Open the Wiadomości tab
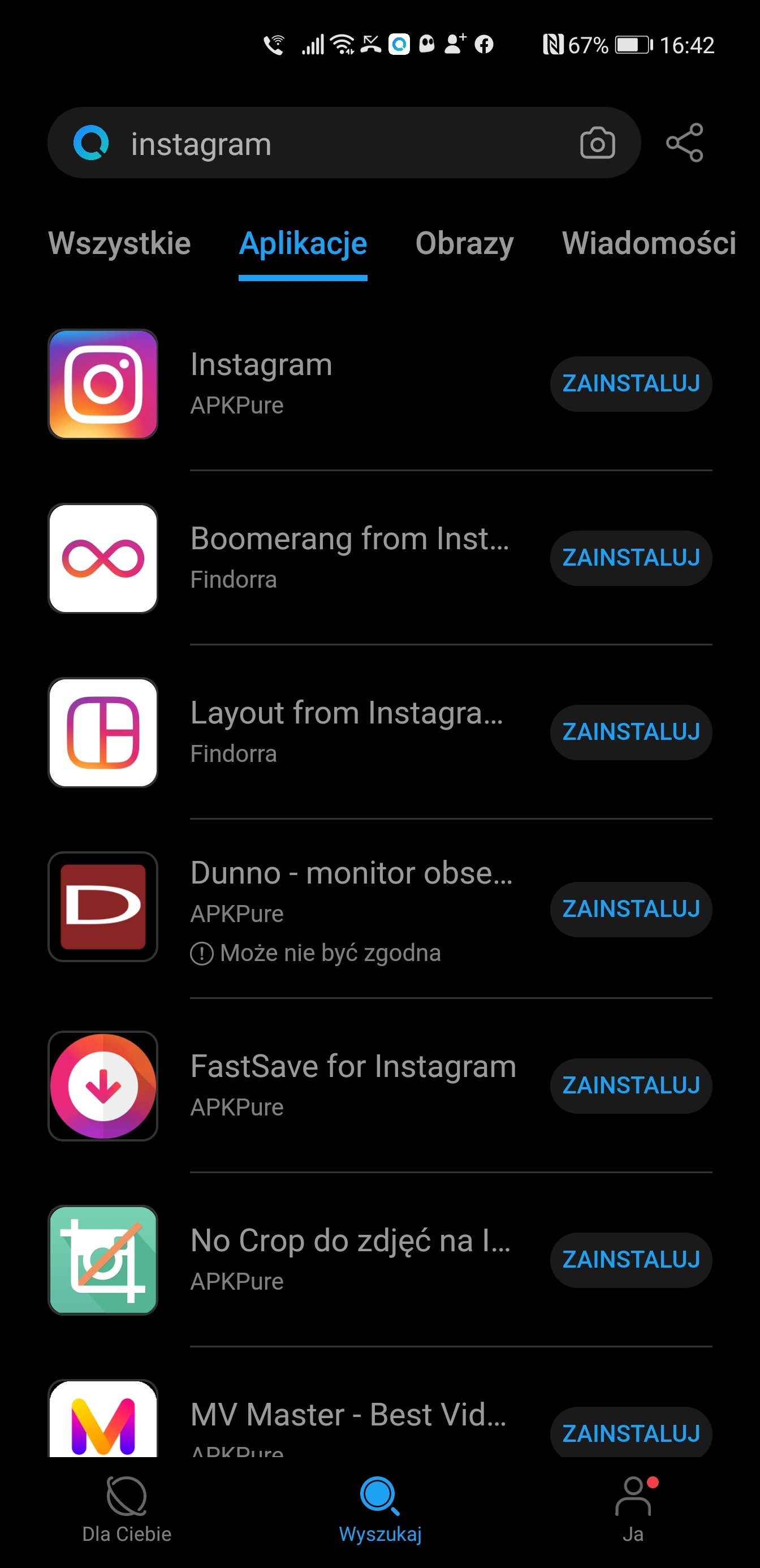Screen dimensions: 760x1568 tap(649, 243)
